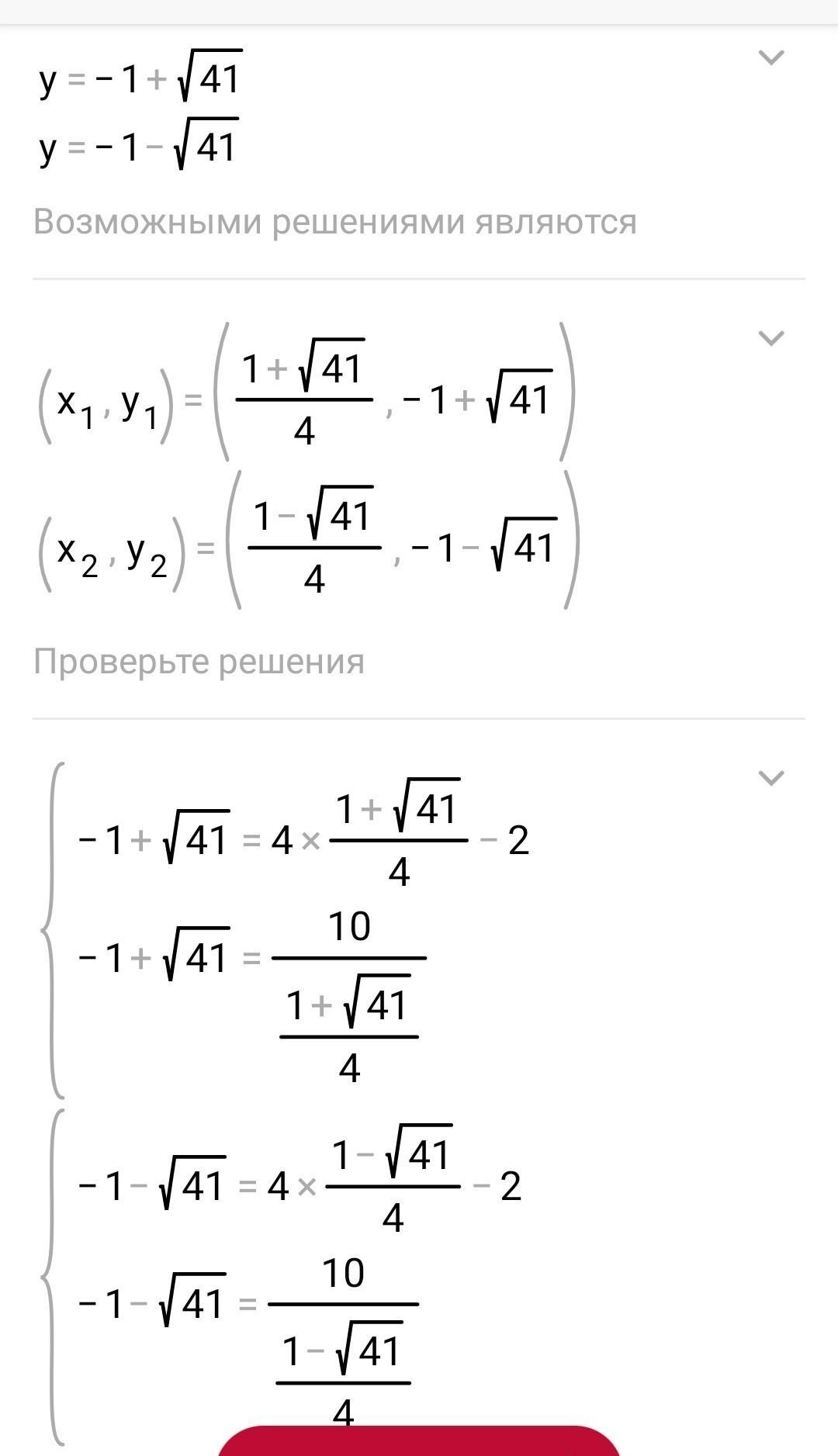The height and width of the screenshot is (1456, 838).
Task: Expand the step with y = −1 ± √41
Action: click(770, 57)
